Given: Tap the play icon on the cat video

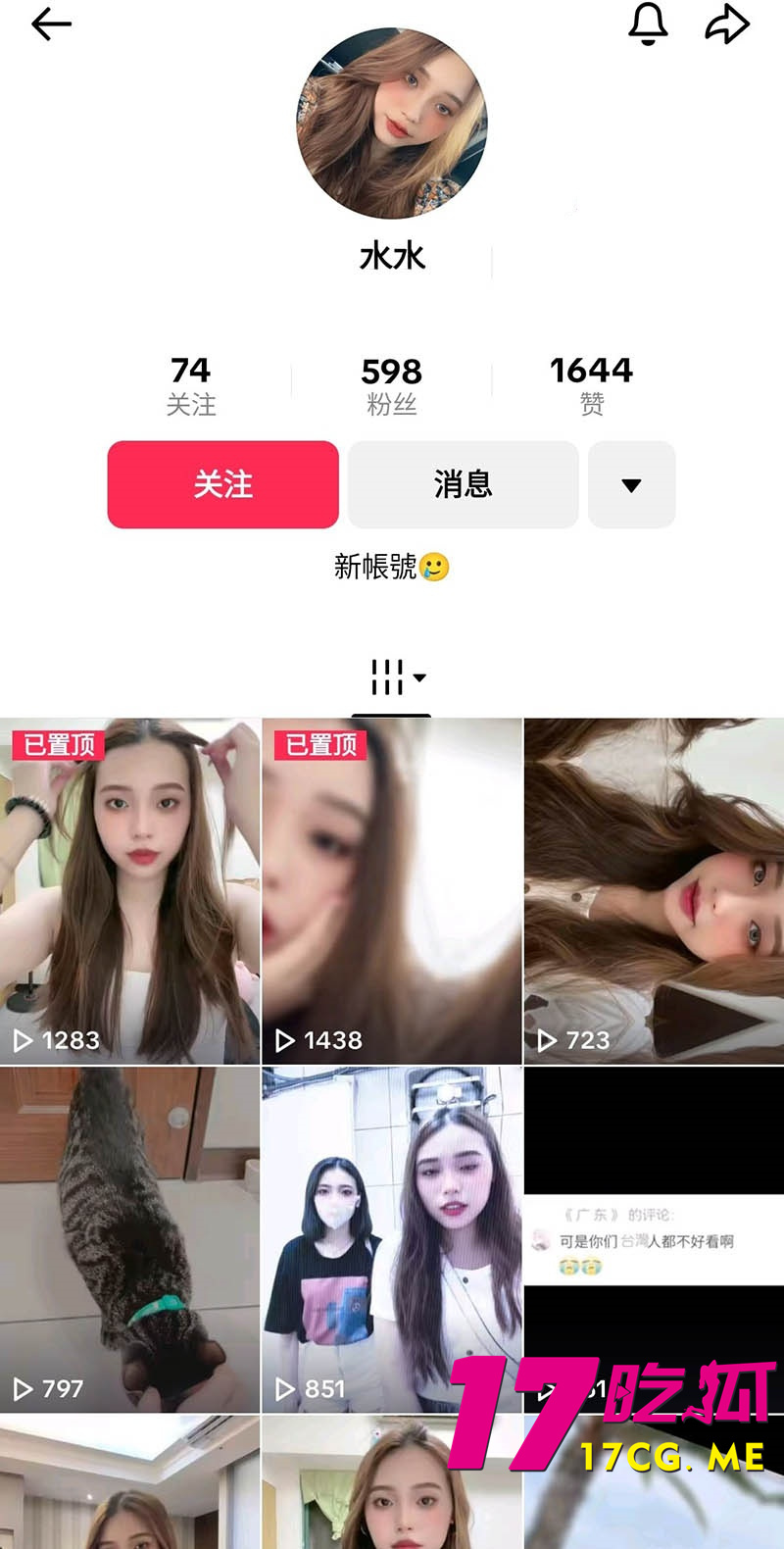Looking at the screenshot, I should coord(23,1389).
